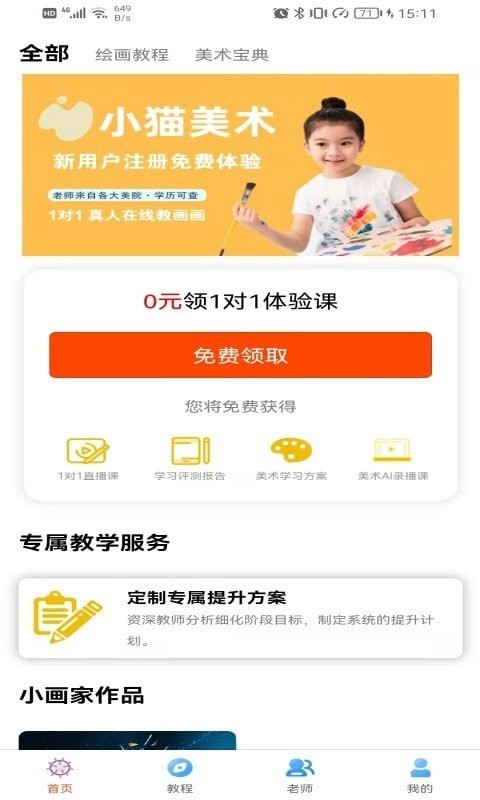Open the 小猫美术 promotional banner

click(240, 165)
